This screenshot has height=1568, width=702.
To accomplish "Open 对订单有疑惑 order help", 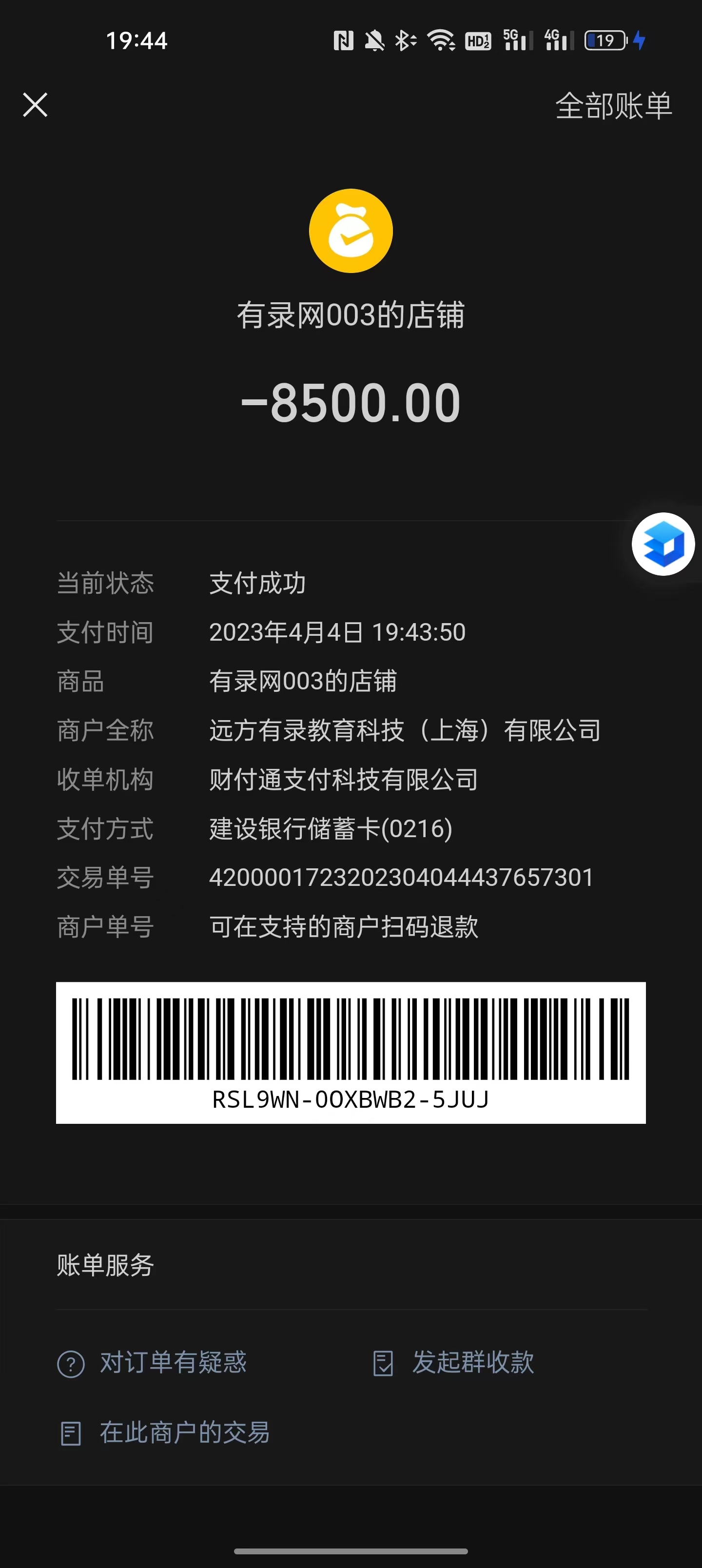I will (152, 1363).
